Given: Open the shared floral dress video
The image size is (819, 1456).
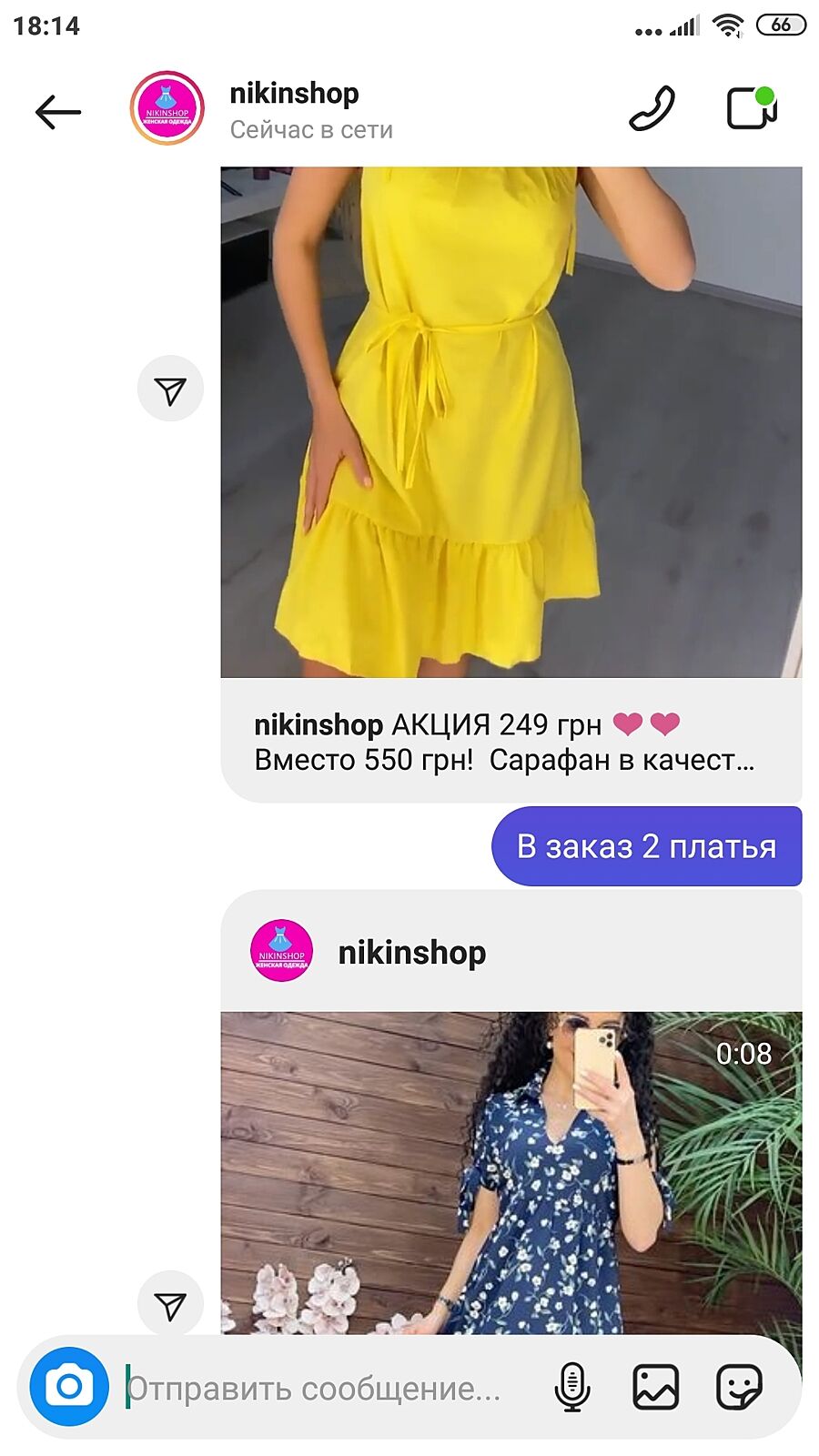Looking at the screenshot, I should (x=511, y=1172).
